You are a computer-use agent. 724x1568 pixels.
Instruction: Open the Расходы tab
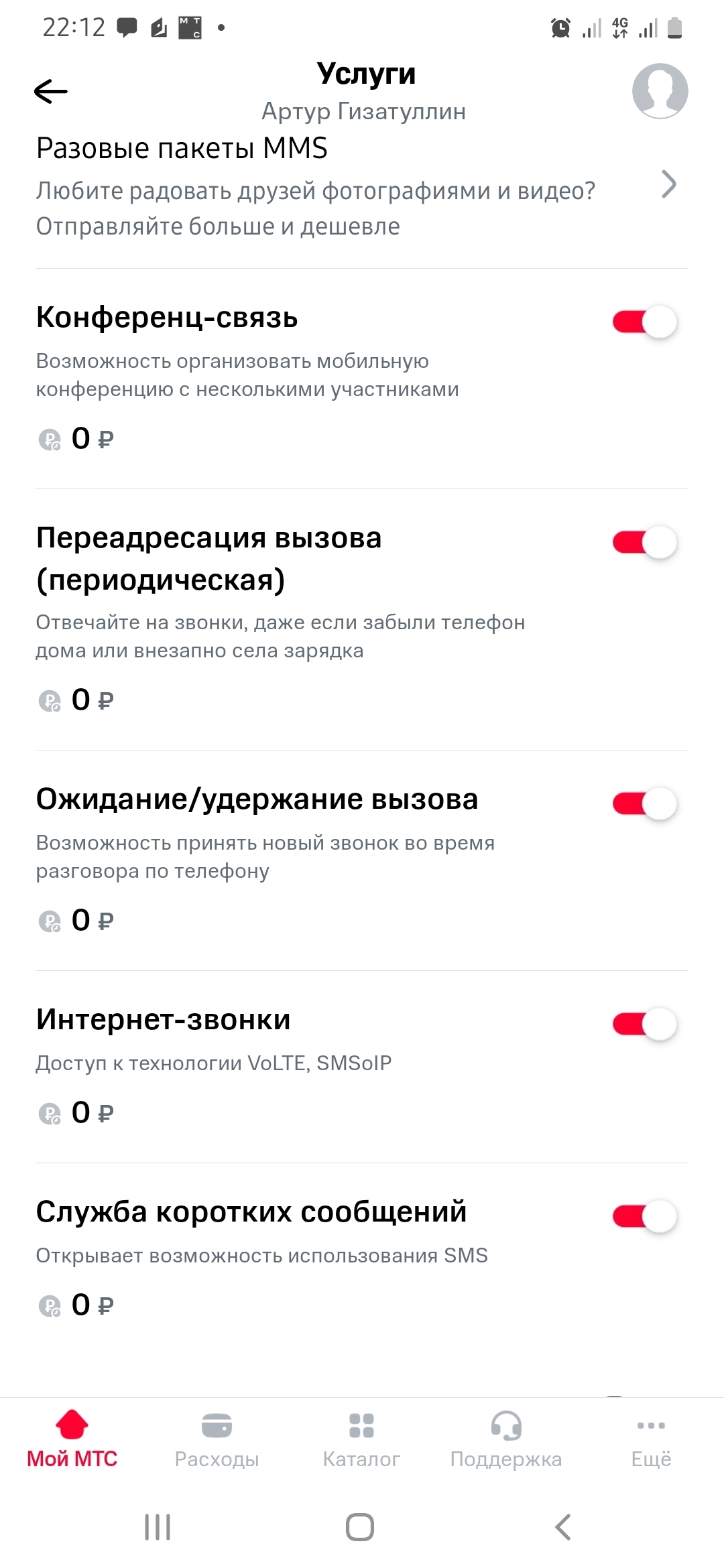point(217,1439)
